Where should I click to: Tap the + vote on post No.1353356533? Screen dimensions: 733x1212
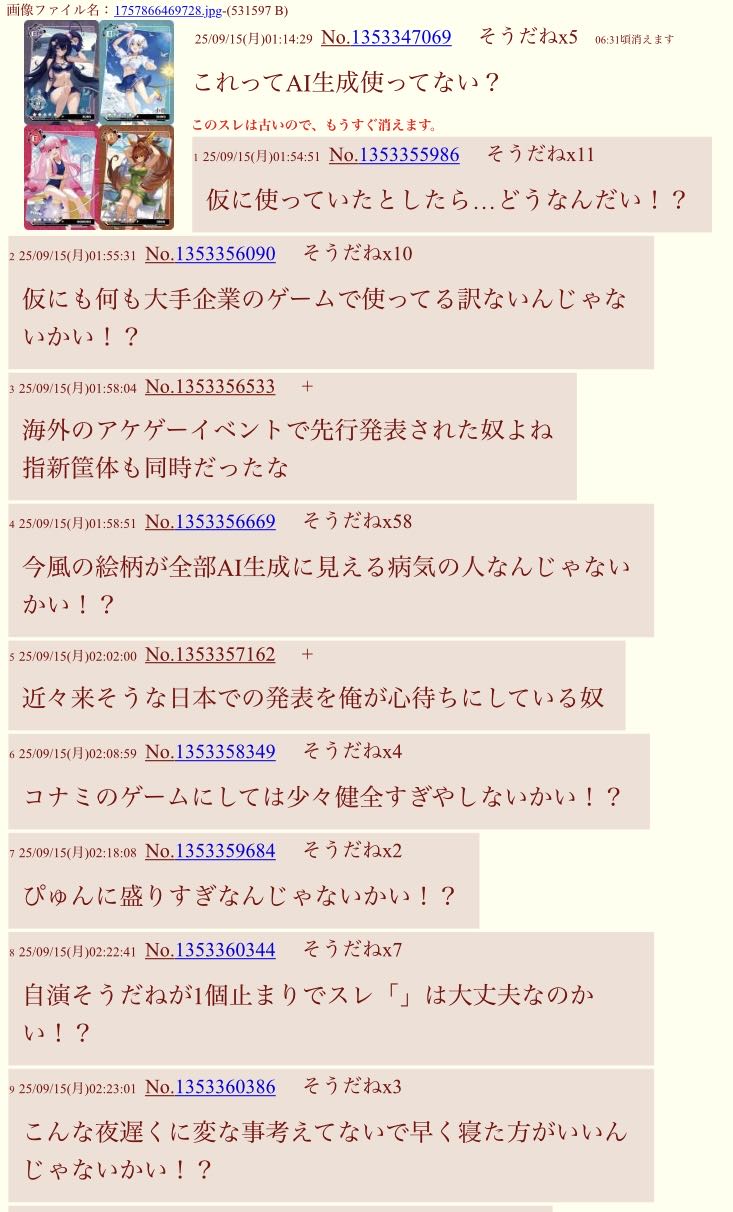pyautogui.click(x=307, y=386)
